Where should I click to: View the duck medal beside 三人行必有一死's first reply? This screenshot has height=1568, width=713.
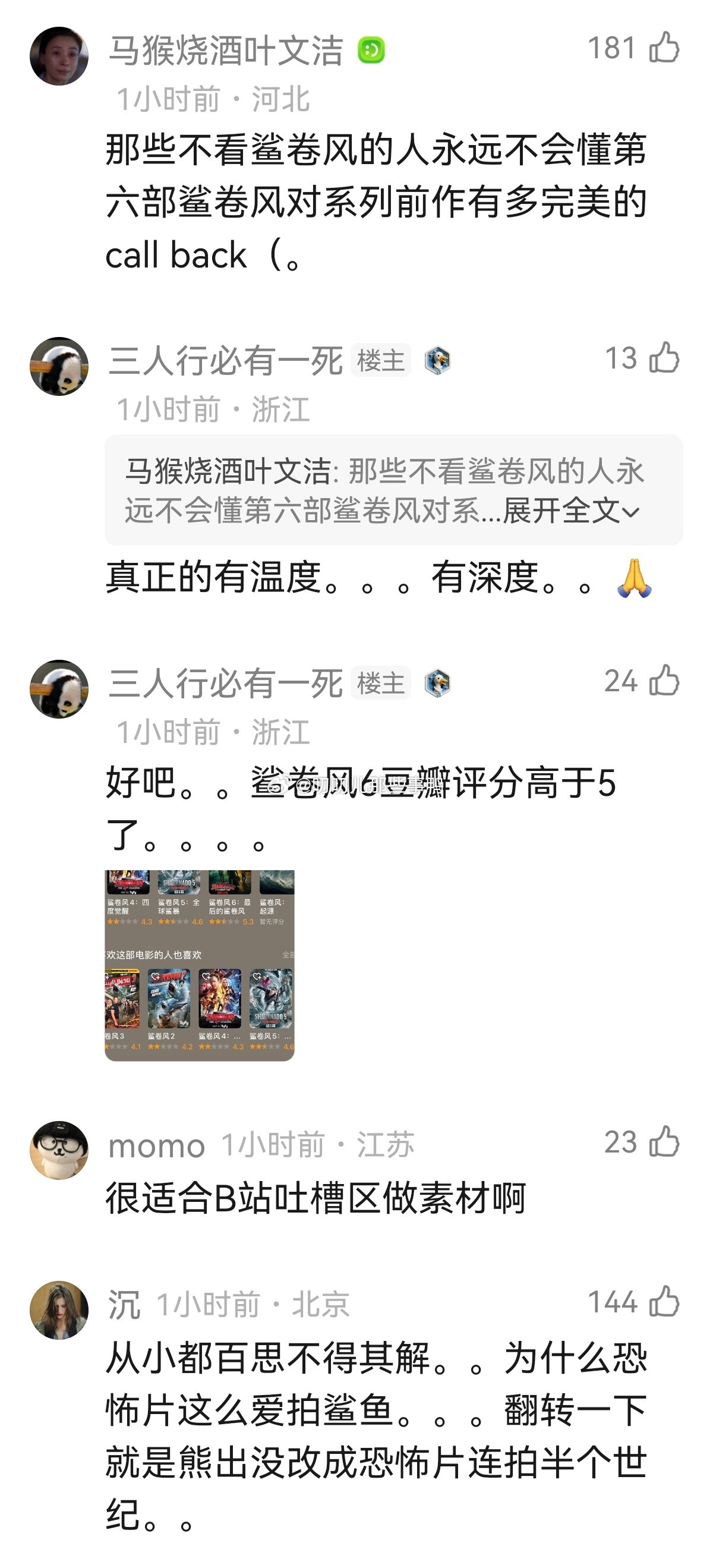439,361
